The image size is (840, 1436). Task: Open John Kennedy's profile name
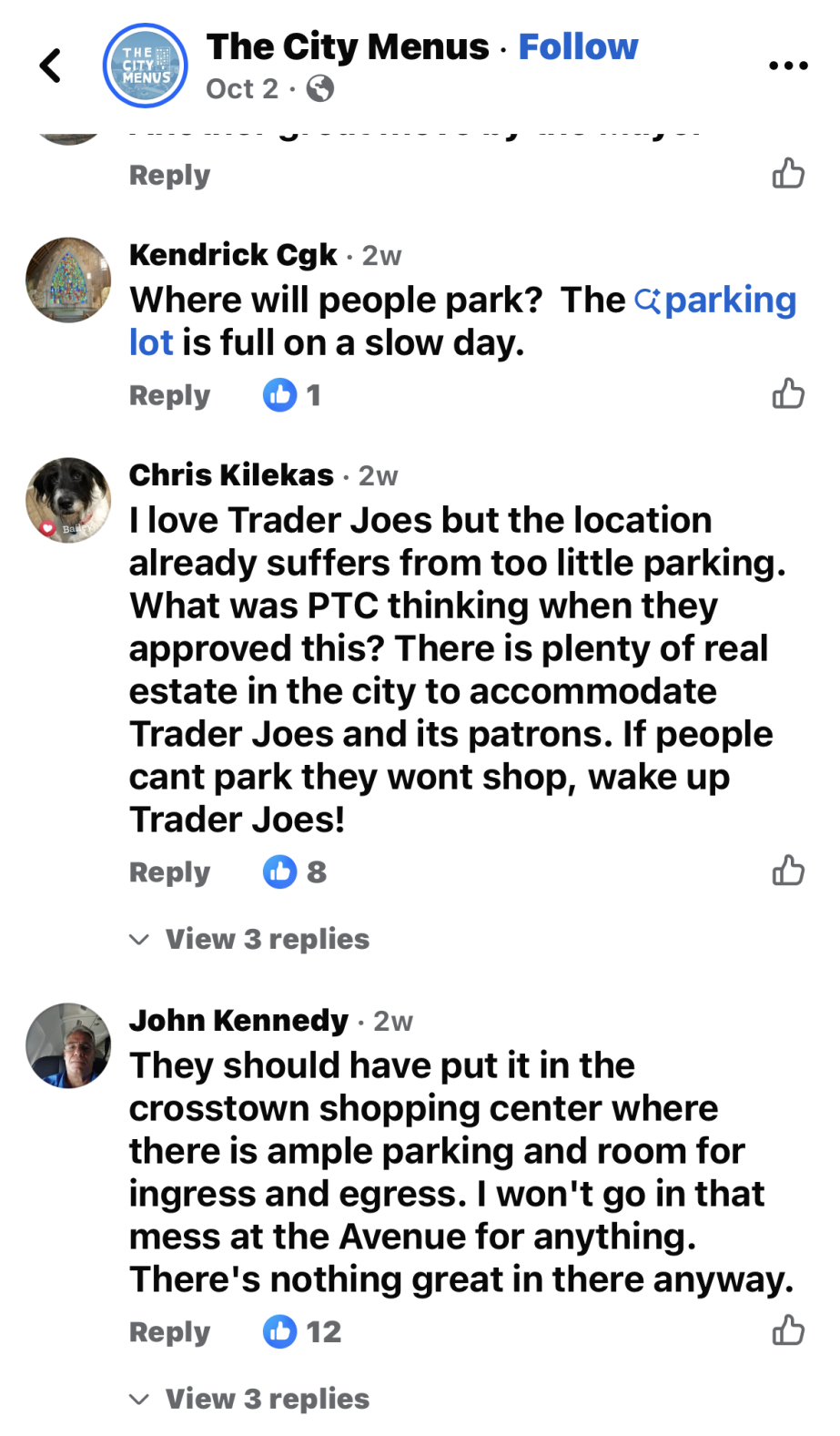238,1021
